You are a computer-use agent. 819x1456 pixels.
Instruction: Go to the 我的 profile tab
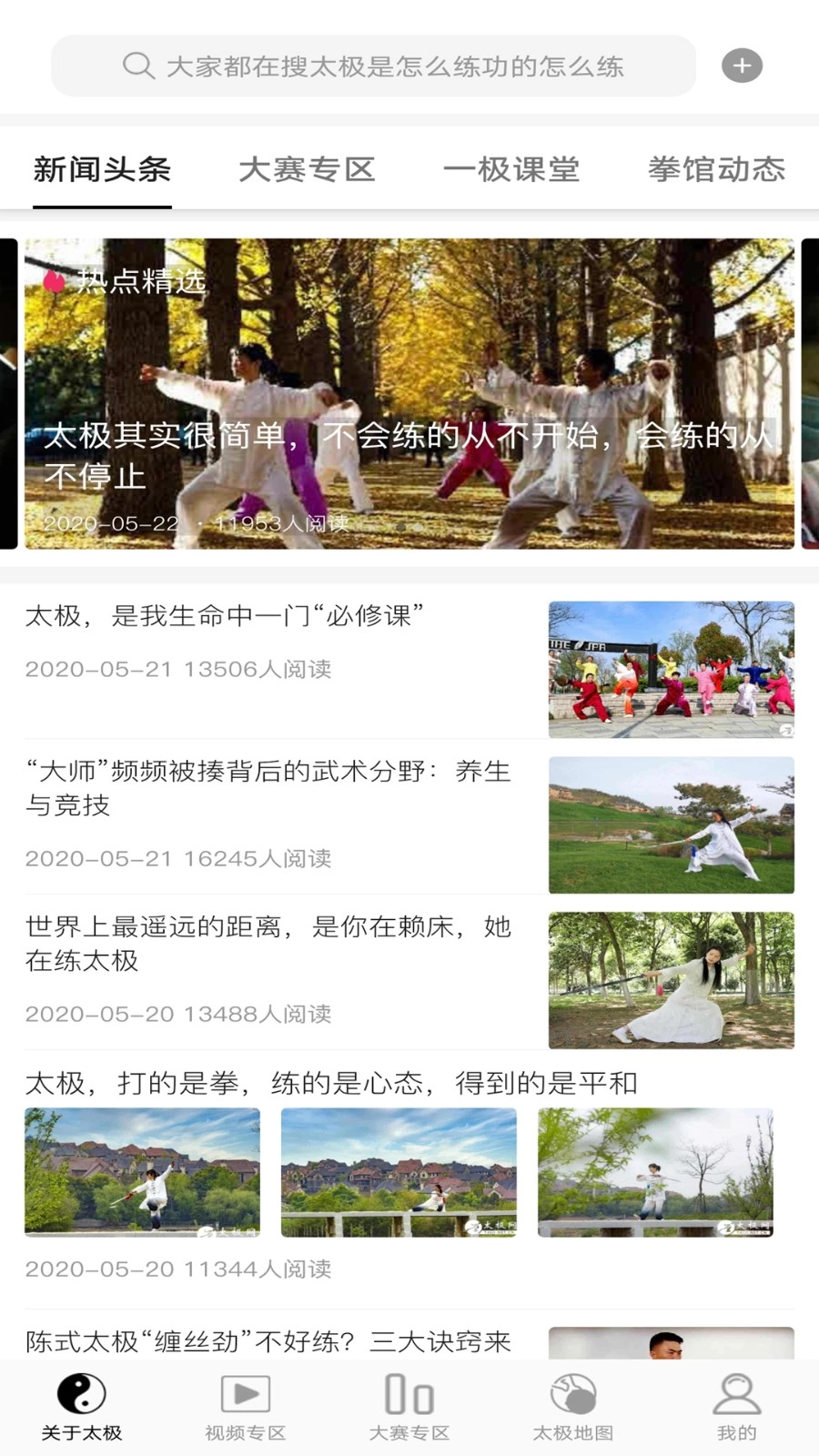point(736,1407)
